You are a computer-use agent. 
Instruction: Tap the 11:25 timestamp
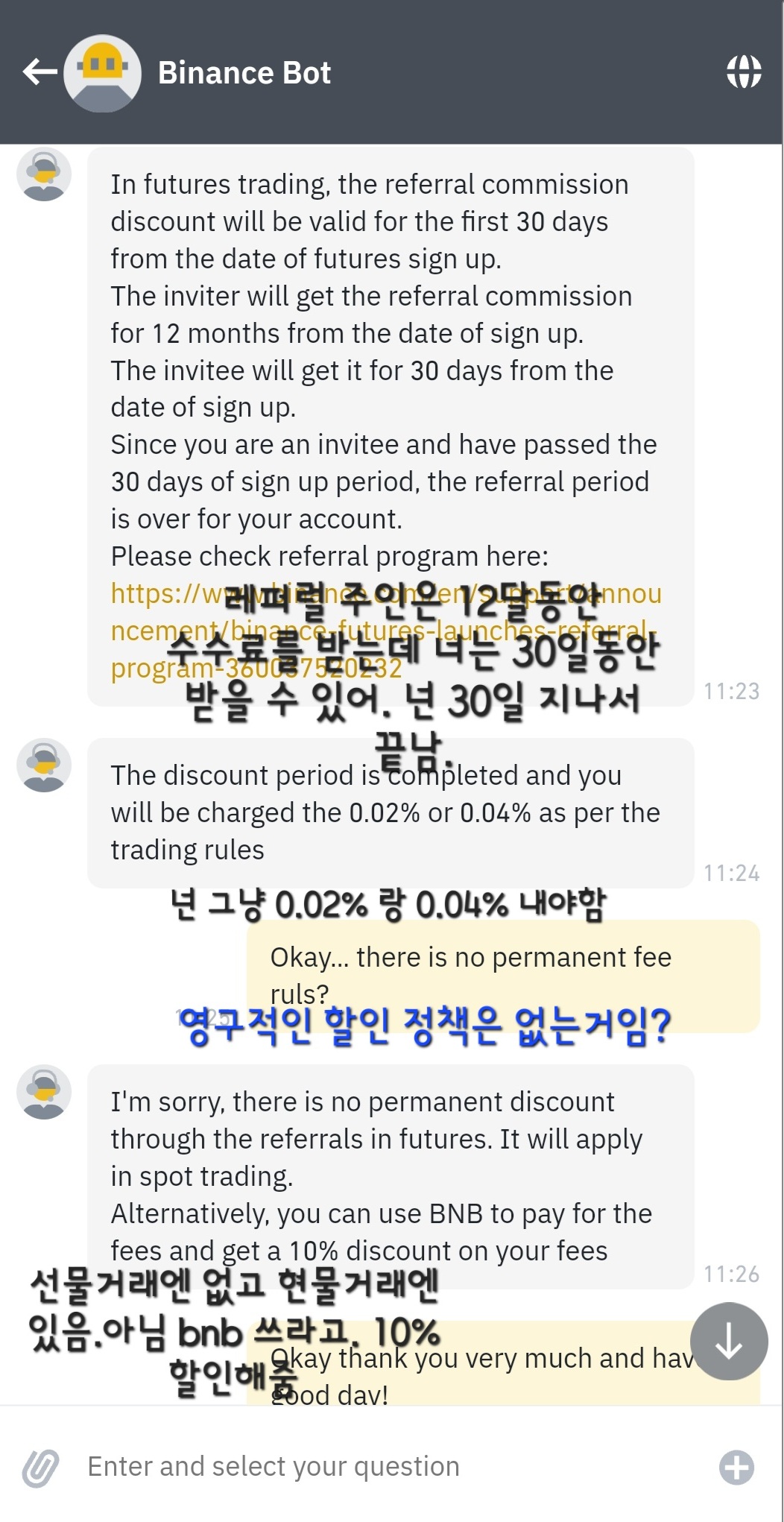tap(205, 1016)
